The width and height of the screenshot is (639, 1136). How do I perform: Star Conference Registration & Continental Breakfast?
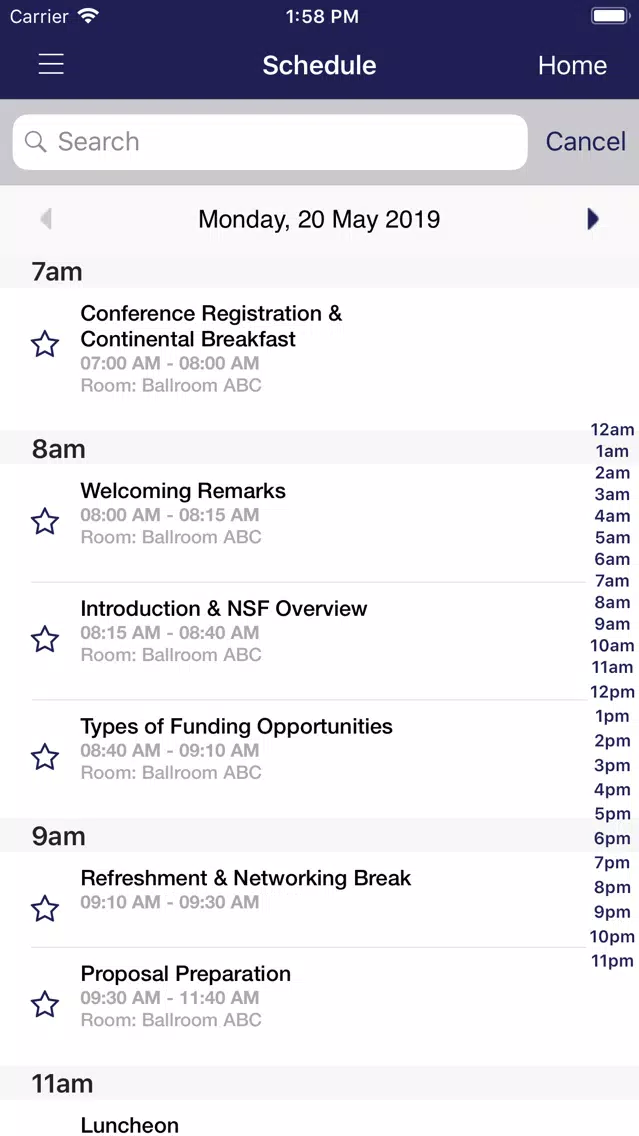point(45,344)
